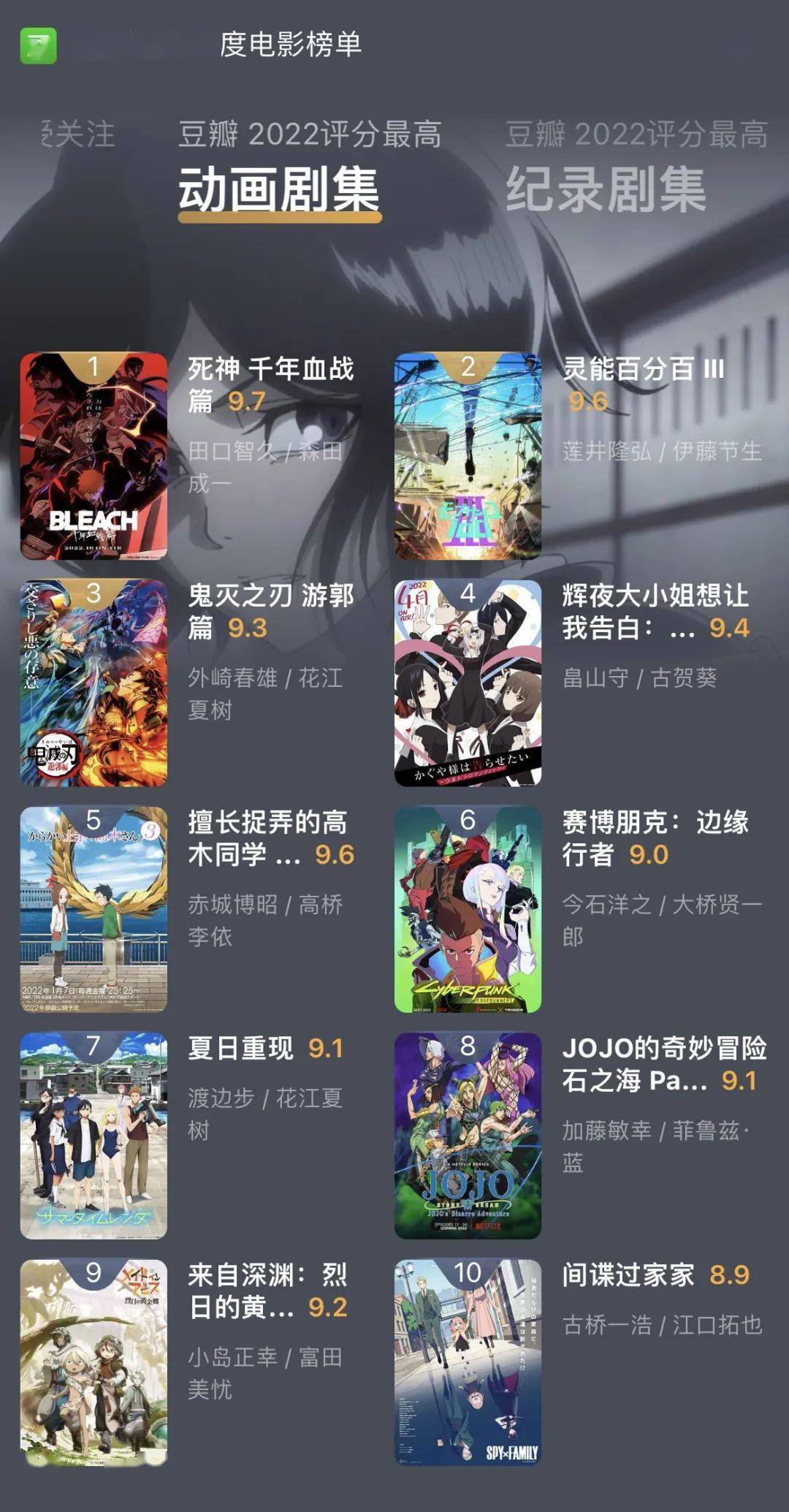
Task: Open 来自深渊：烈日的黄金乡 entry
Action: click(x=94, y=1363)
